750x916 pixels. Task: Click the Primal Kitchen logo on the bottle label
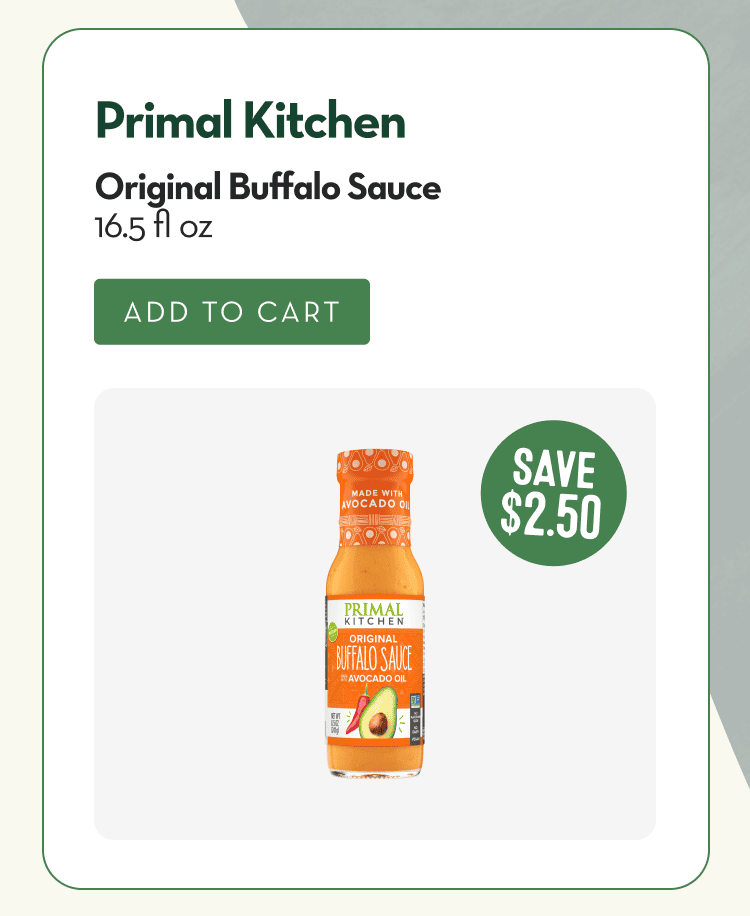[x=372, y=613]
